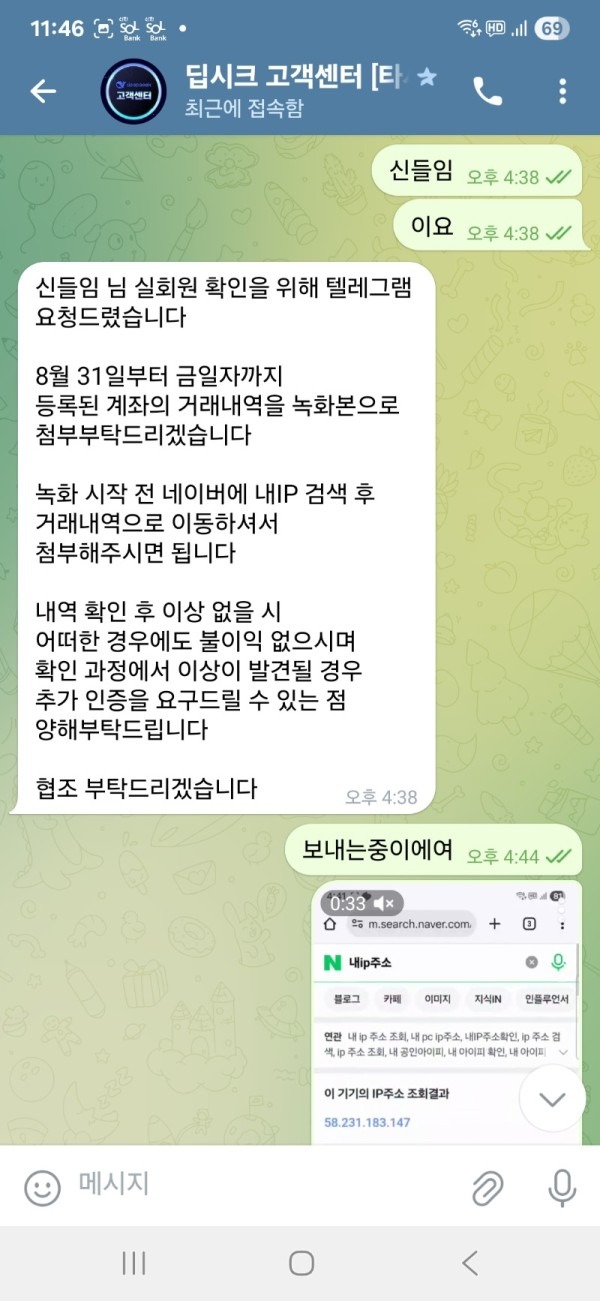Open the system recent apps view

pyautogui.click(x=134, y=1263)
